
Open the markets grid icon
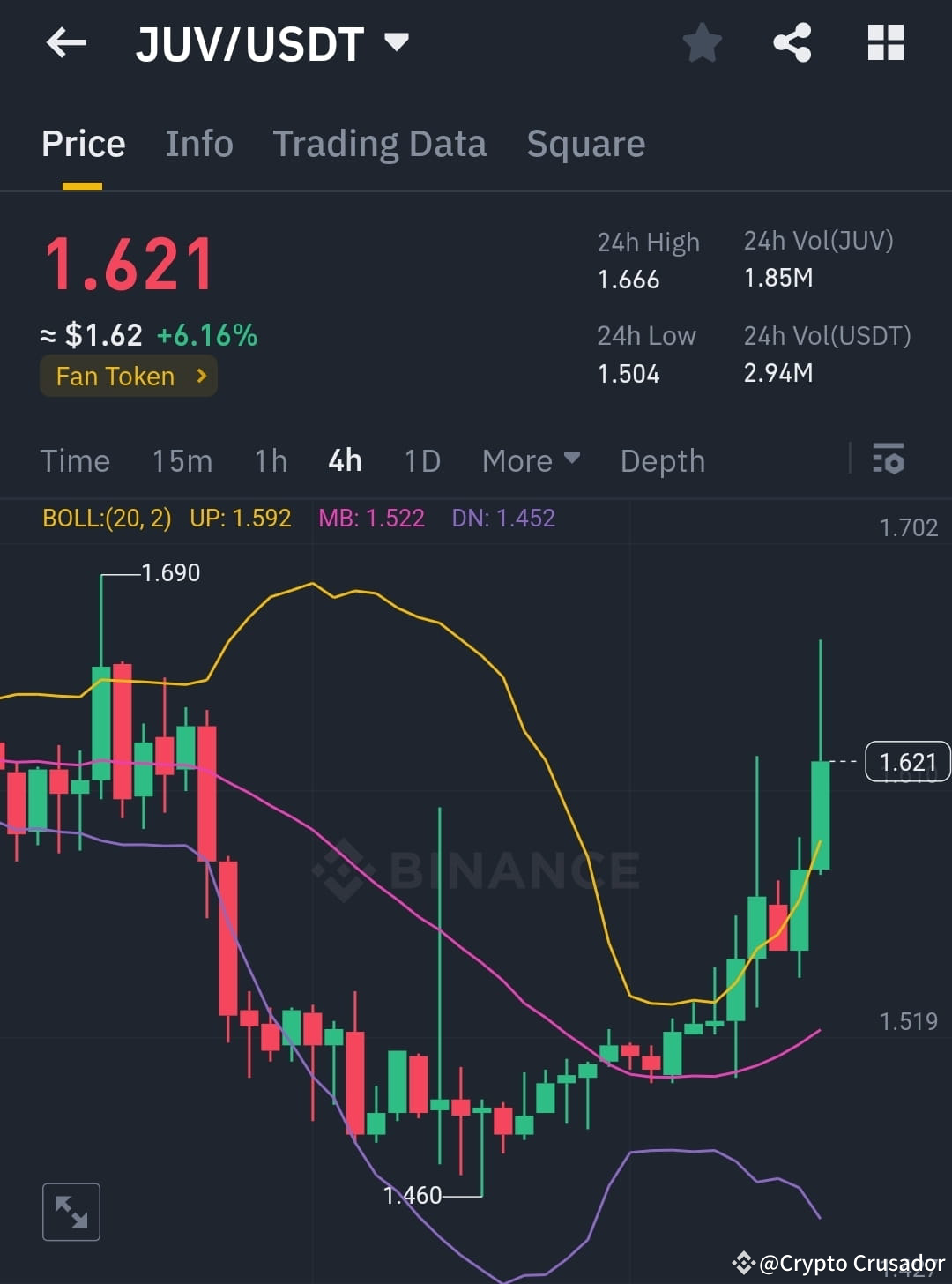pyautogui.click(x=884, y=41)
